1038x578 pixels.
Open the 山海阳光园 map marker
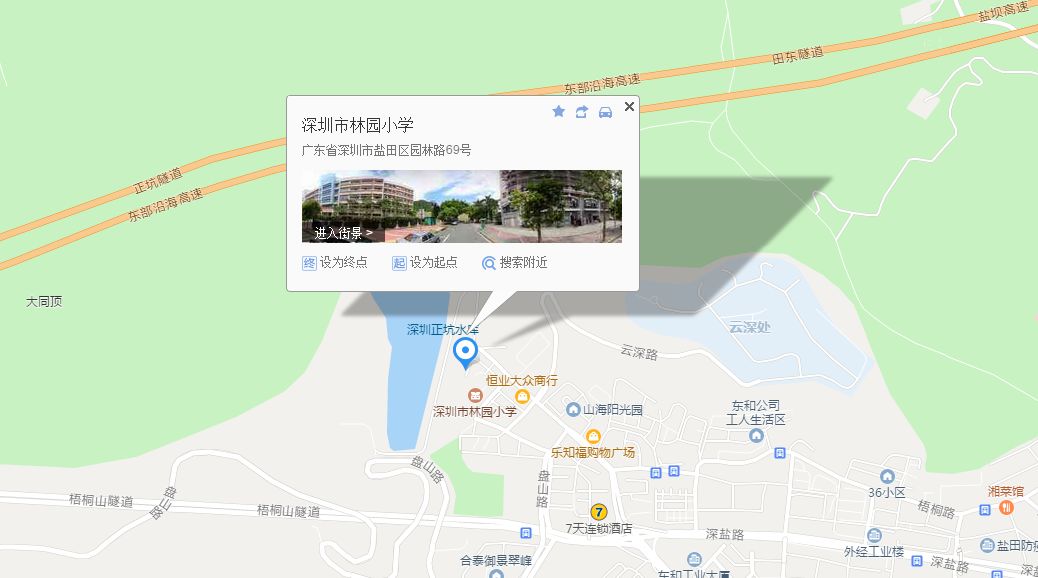pyautogui.click(x=573, y=410)
